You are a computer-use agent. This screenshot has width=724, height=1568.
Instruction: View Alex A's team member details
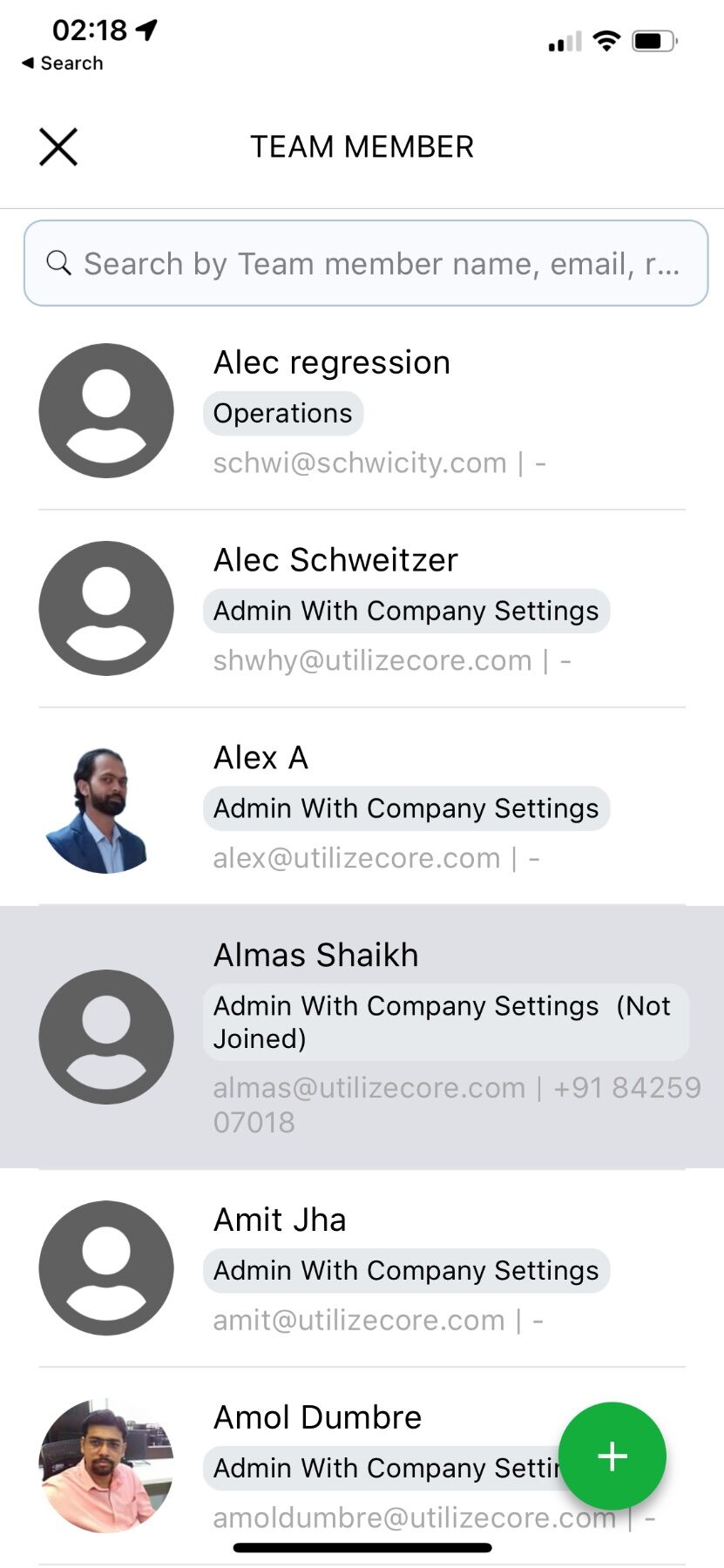click(x=362, y=807)
